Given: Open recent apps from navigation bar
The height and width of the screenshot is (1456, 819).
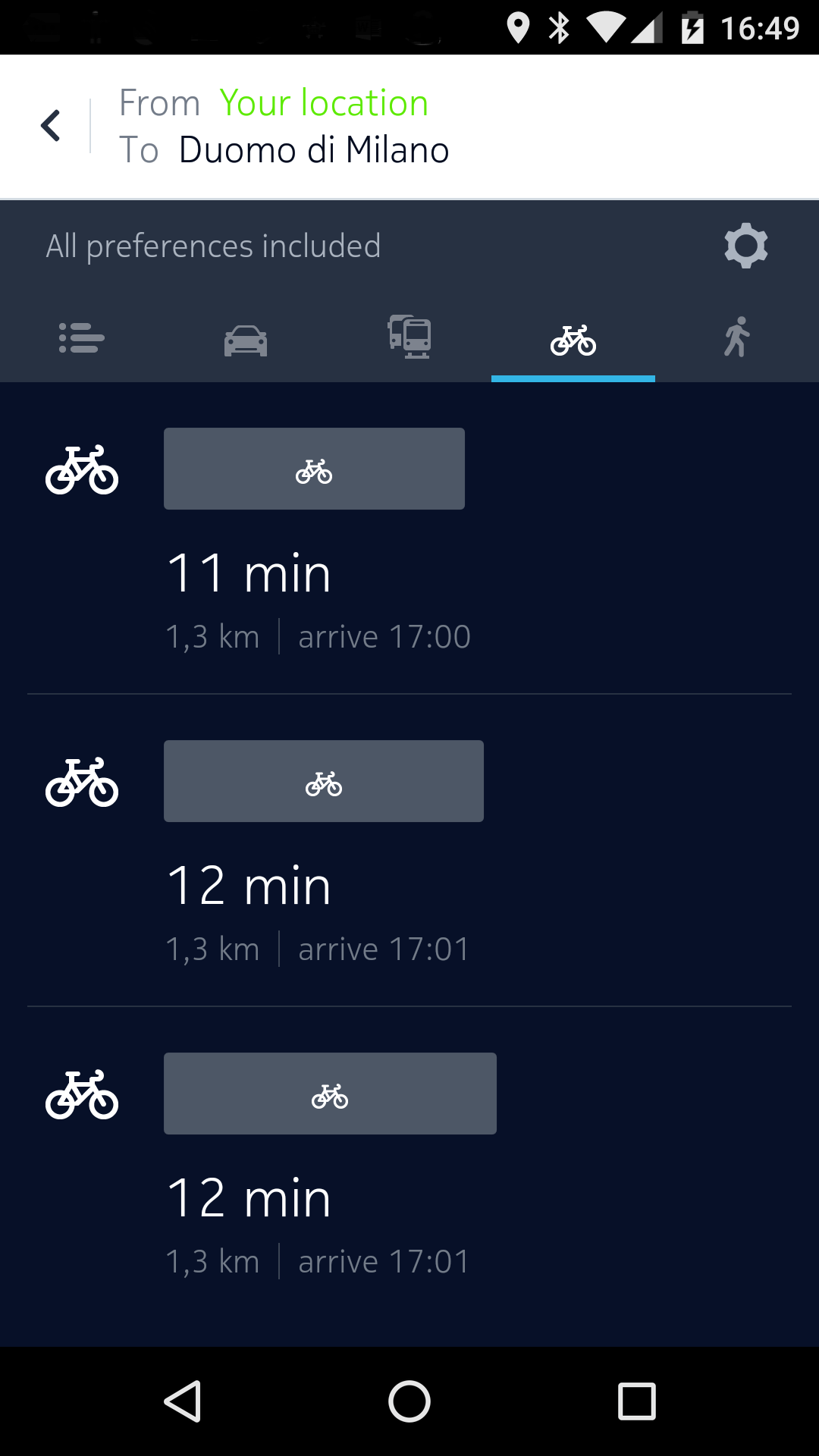Looking at the screenshot, I should [636, 1401].
